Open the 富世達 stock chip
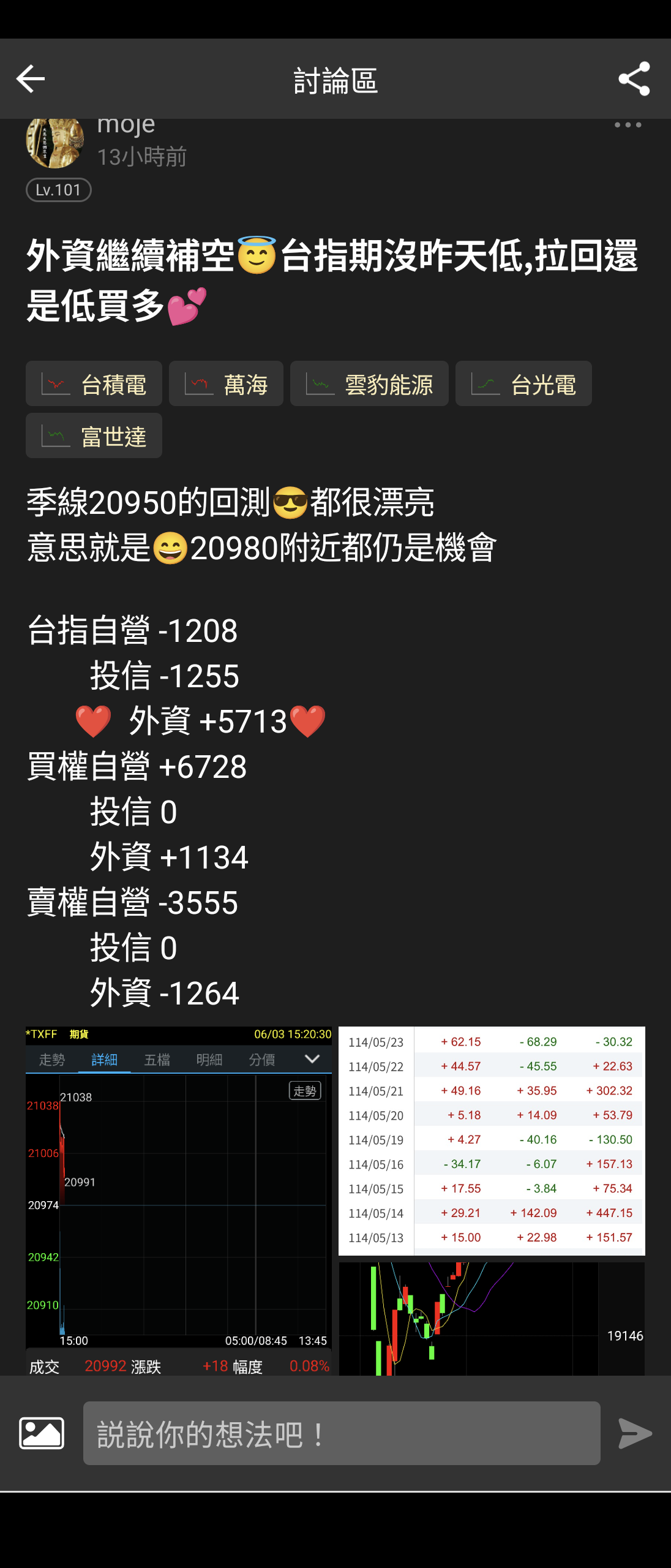The height and width of the screenshot is (1568, 671). [94, 436]
